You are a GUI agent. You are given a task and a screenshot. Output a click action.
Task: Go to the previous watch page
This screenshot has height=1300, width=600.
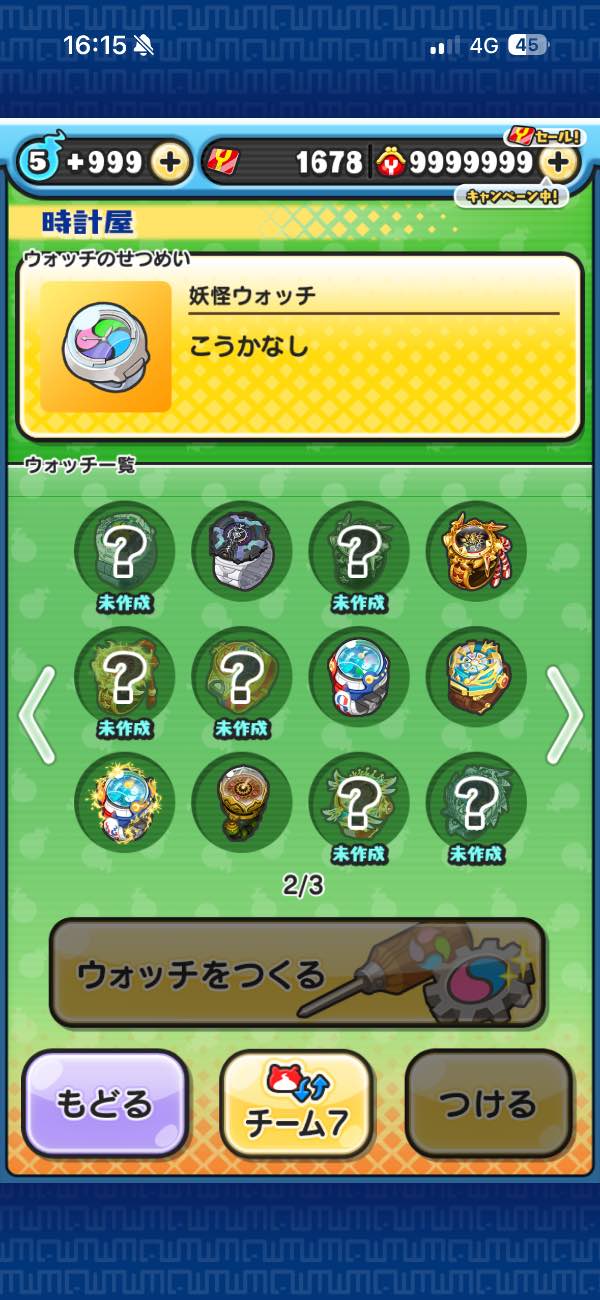click(36, 713)
